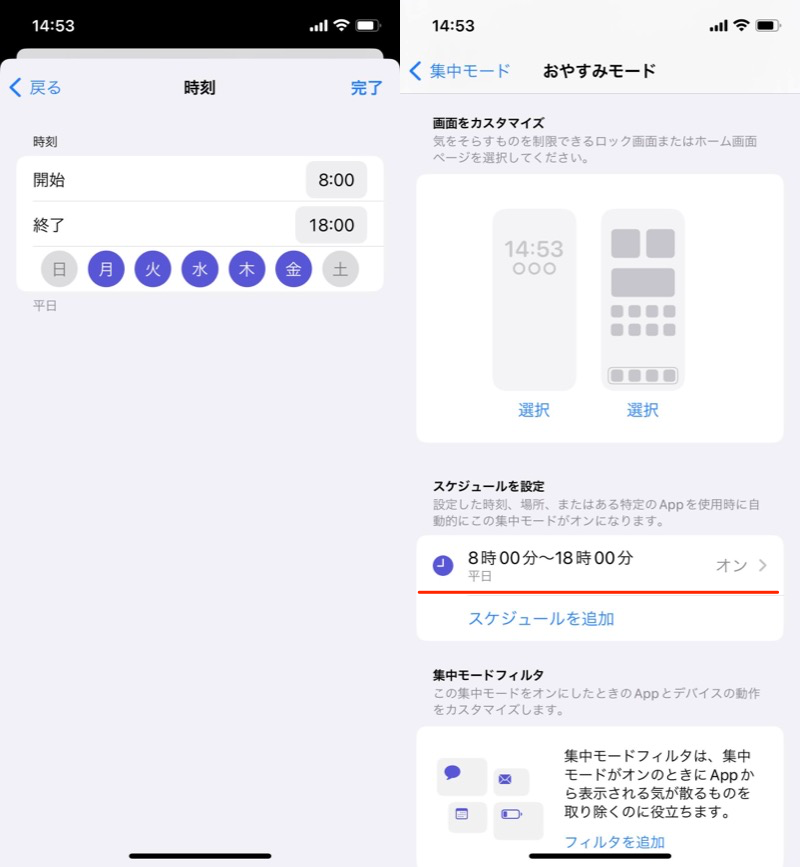Change the 開始 time 8:00
The image size is (800, 867).
[x=336, y=180]
